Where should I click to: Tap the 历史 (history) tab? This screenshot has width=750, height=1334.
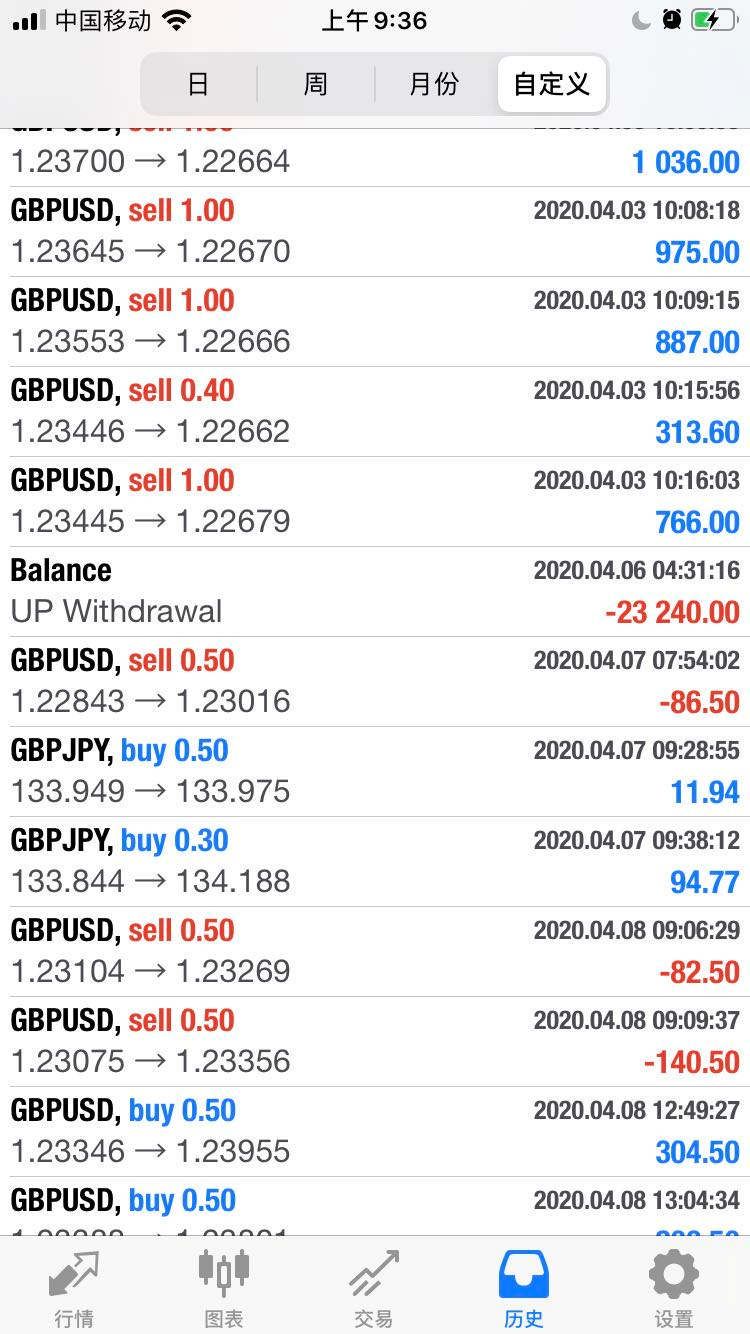pyautogui.click(x=524, y=1289)
